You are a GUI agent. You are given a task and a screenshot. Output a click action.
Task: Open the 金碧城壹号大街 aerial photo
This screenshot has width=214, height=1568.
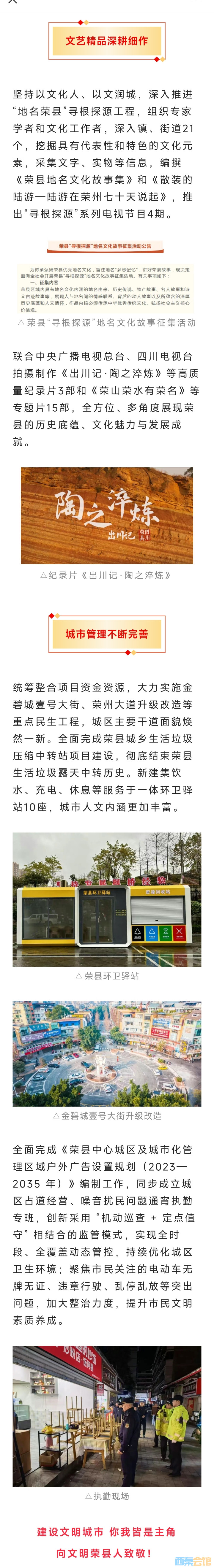(x=107, y=1054)
